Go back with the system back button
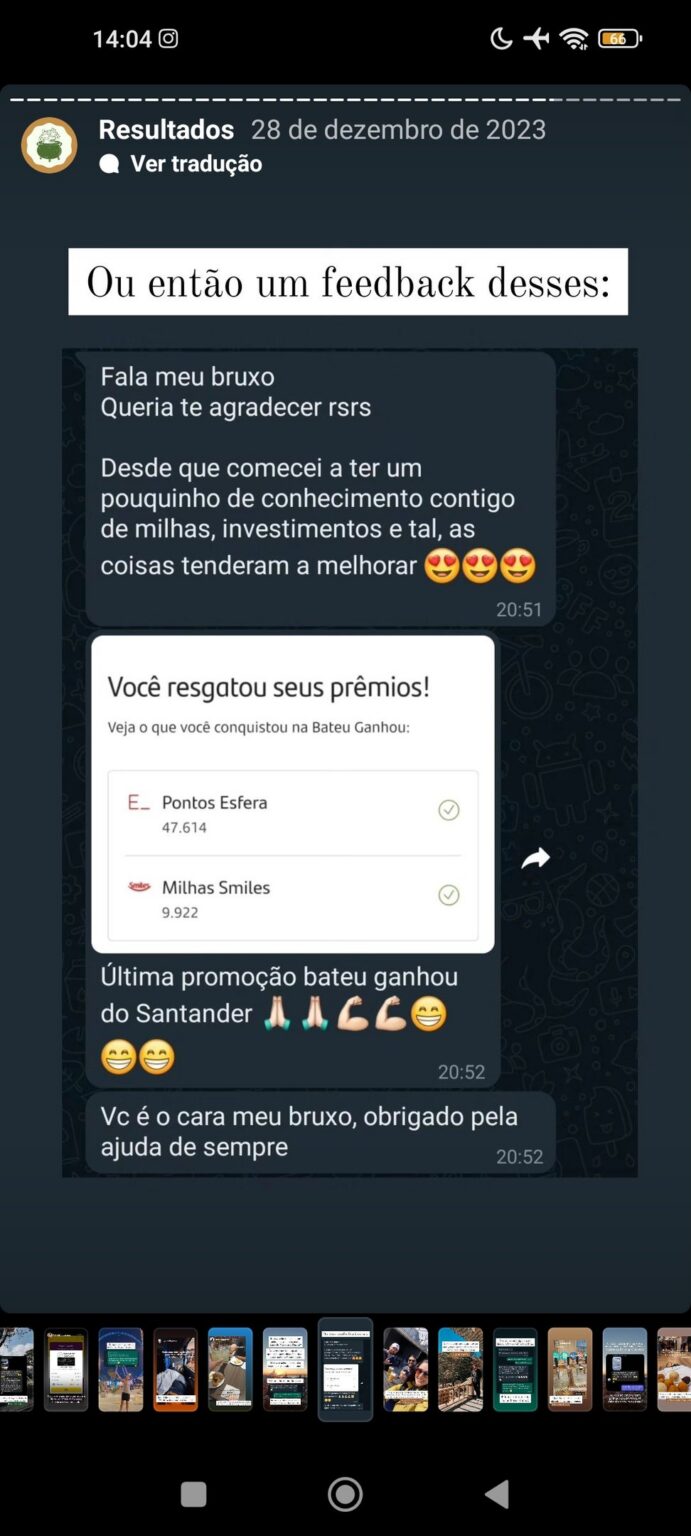This screenshot has width=691, height=1536. (497, 1494)
